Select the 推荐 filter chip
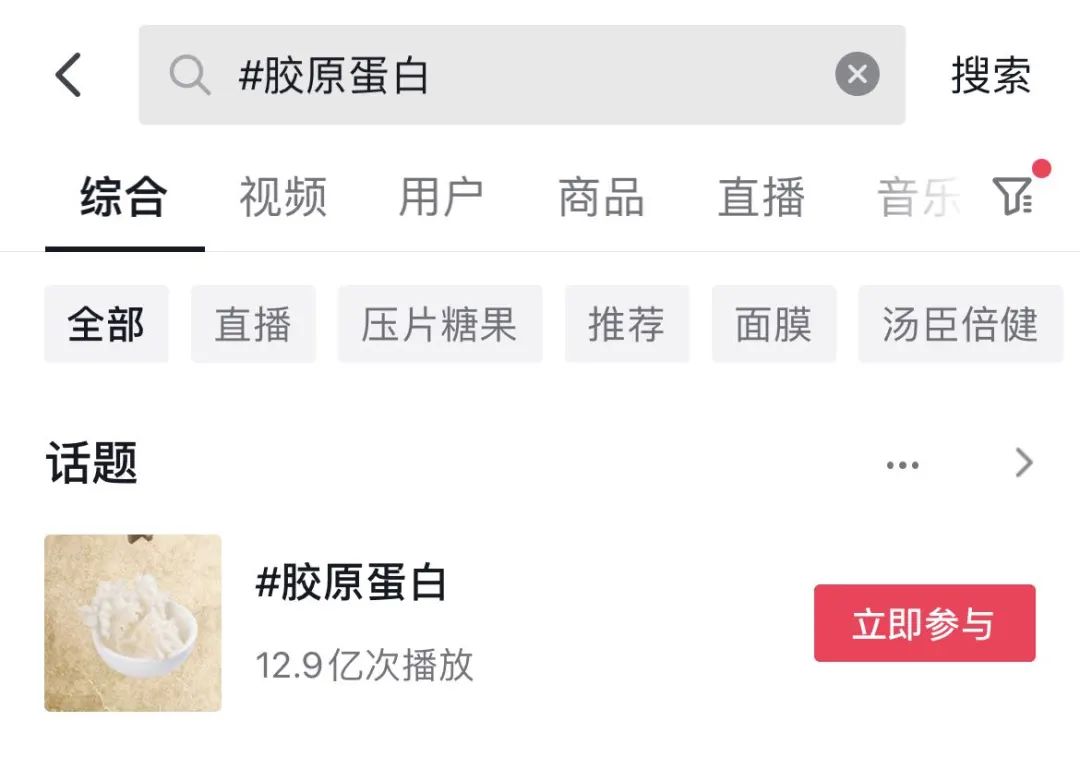The image size is (1080, 769). (x=626, y=324)
